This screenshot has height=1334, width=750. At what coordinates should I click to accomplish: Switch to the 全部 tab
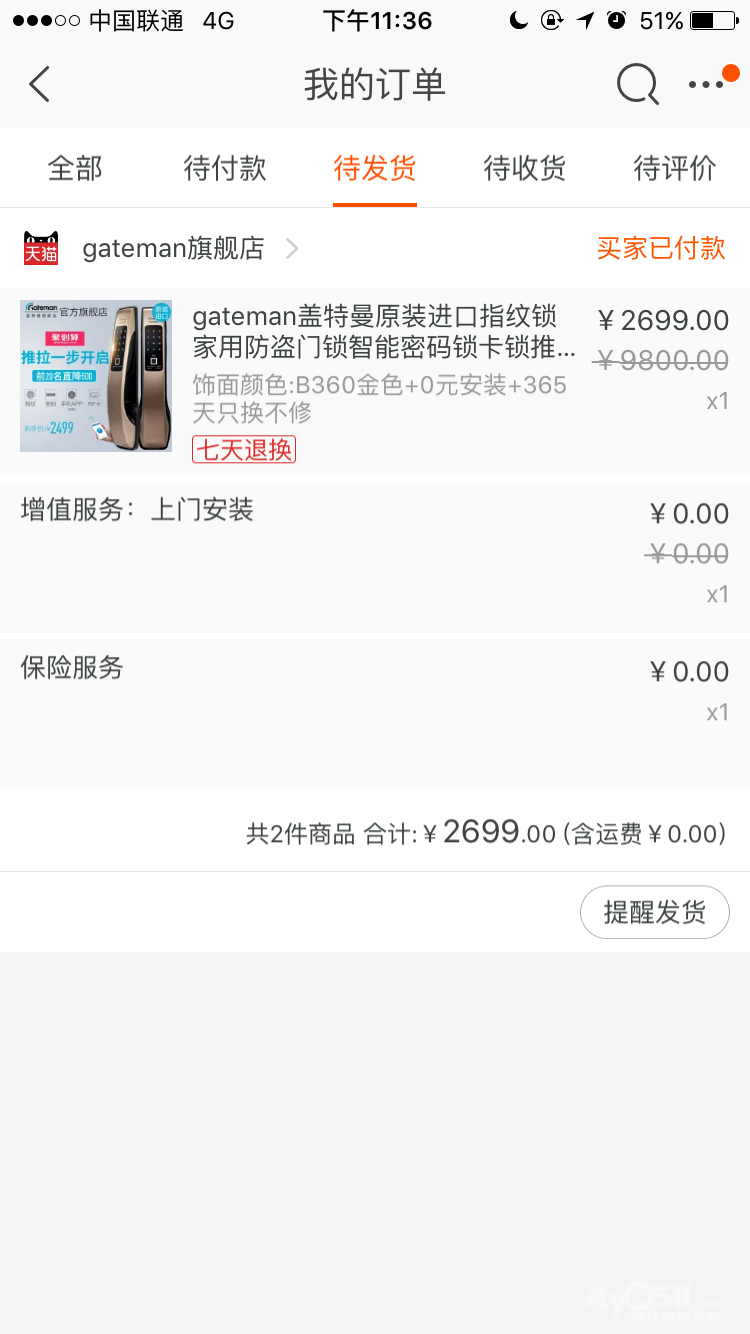75,168
